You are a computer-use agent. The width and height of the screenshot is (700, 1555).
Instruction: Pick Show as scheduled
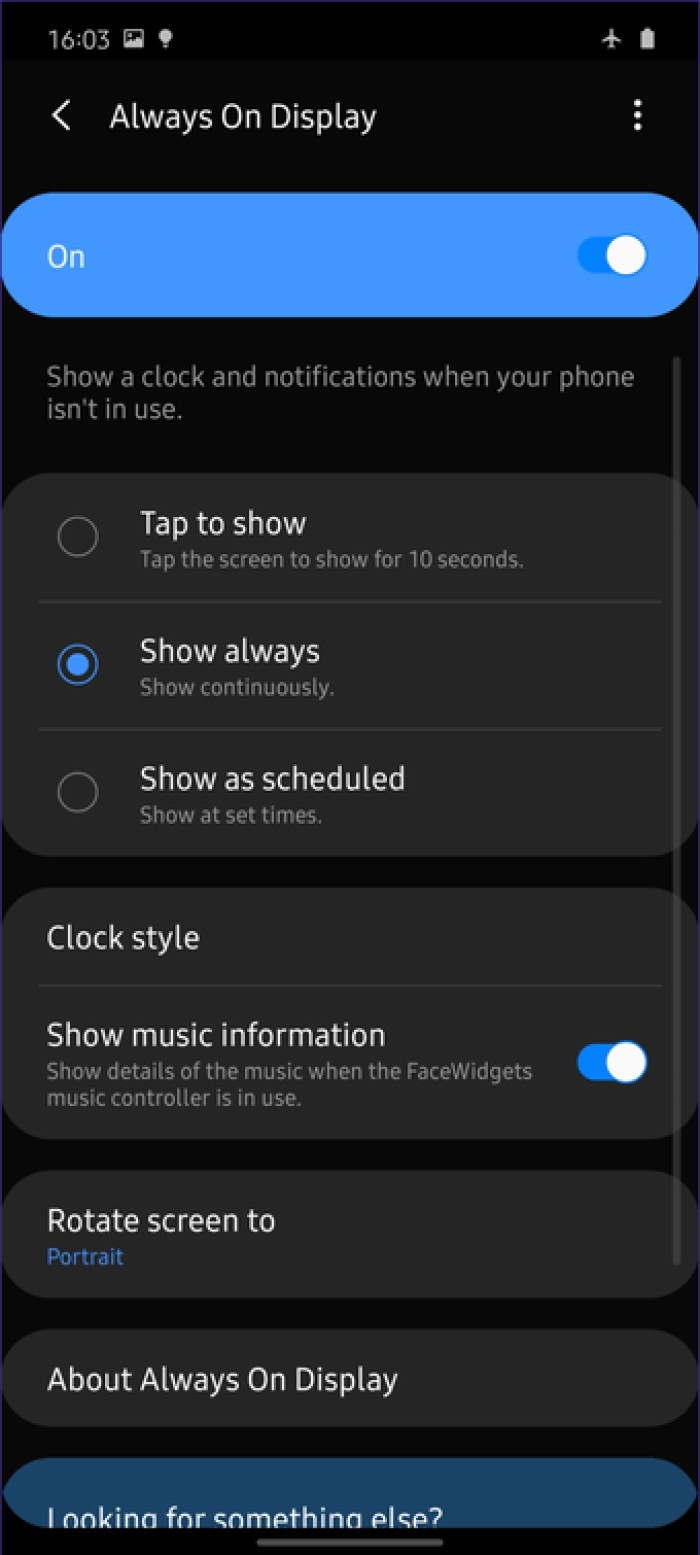tap(78, 791)
